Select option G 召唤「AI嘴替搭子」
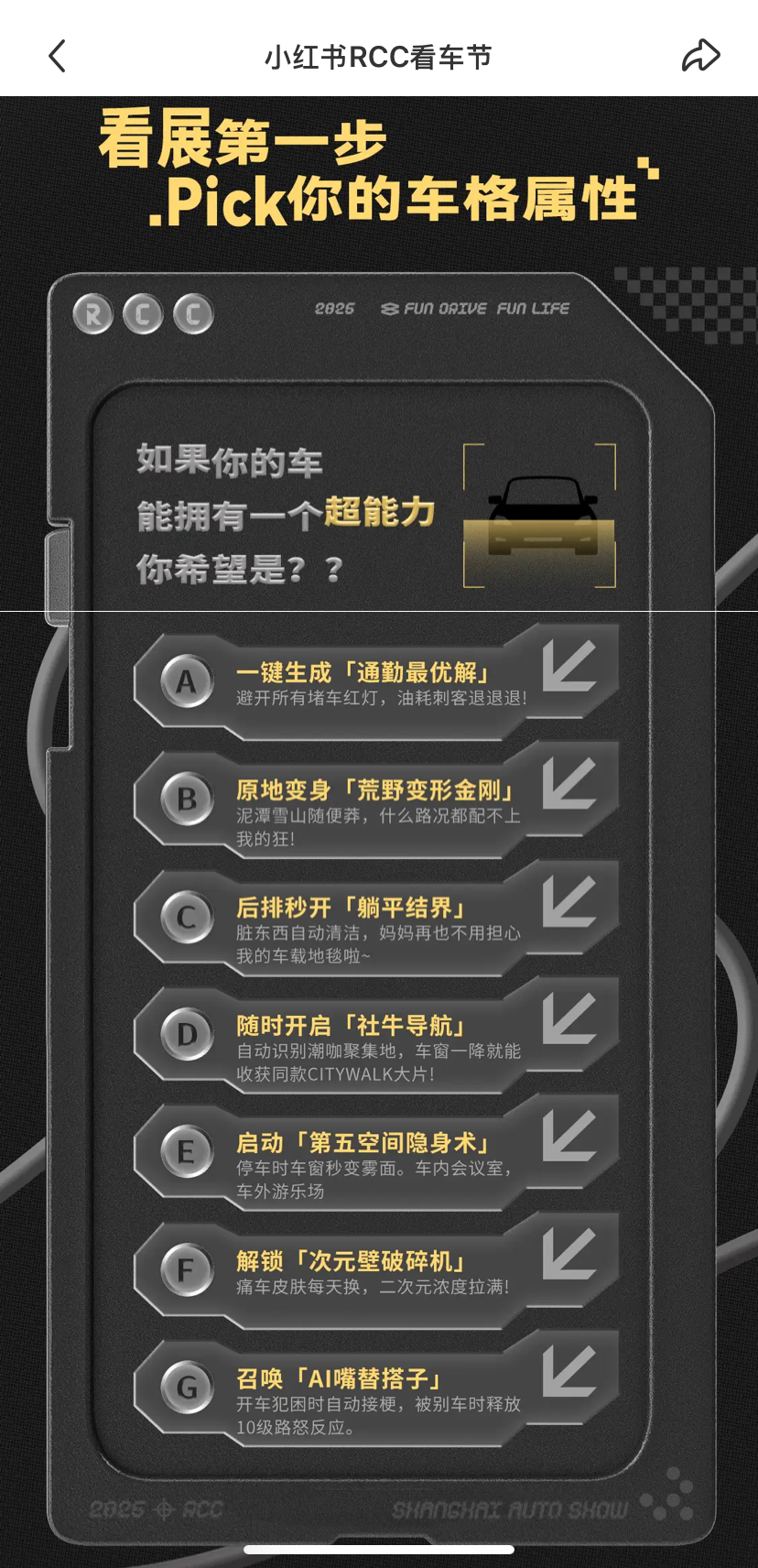This screenshot has height=1568, width=758. pos(375,1389)
